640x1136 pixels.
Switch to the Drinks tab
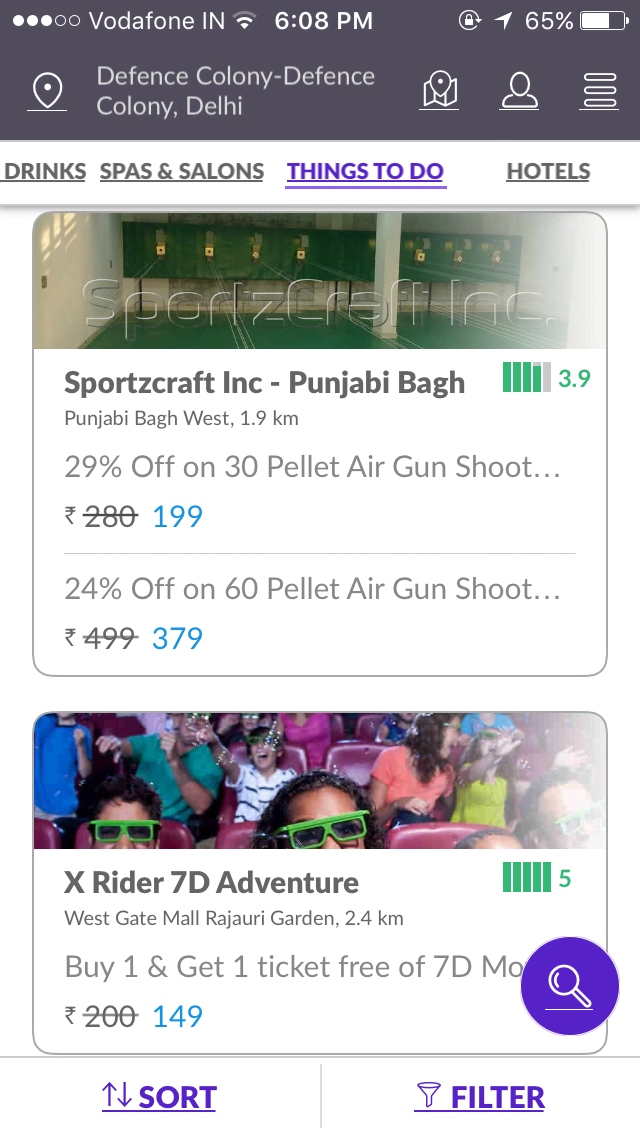click(45, 172)
